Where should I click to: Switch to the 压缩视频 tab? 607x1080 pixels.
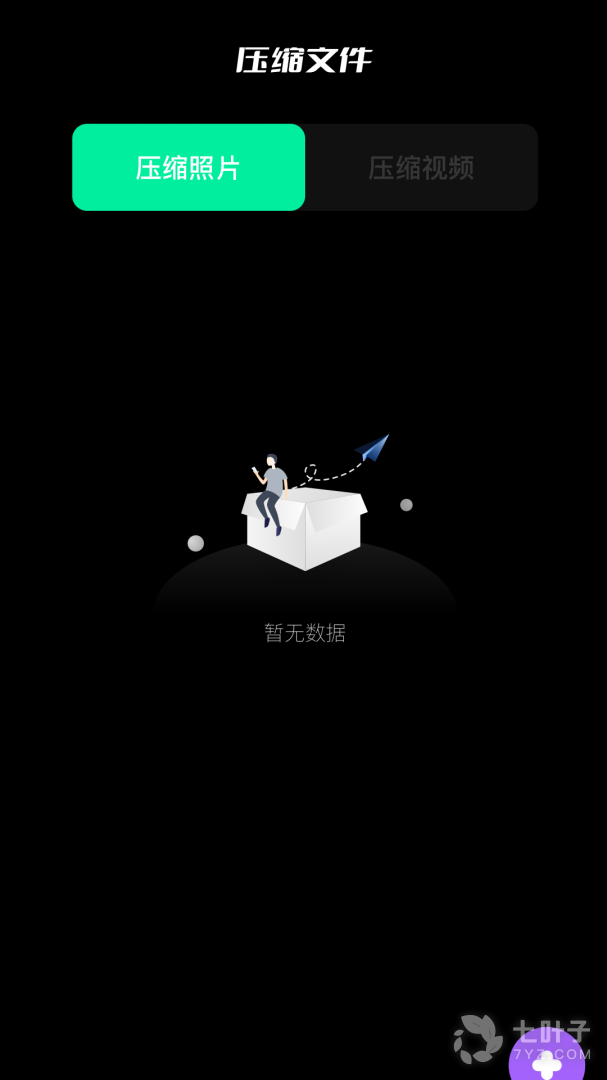click(x=421, y=167)
